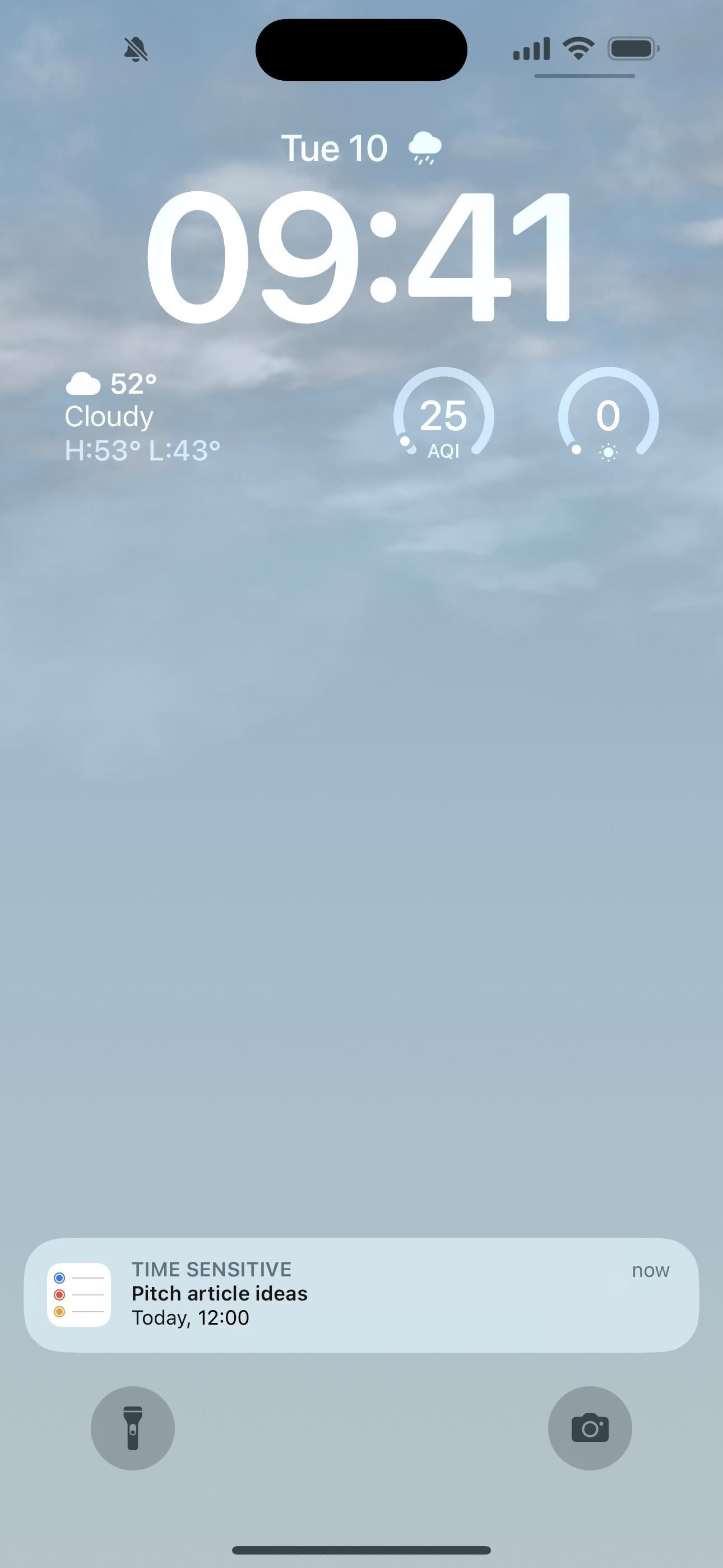The height and width of the screenshot is (1568, 723).
Task: Open the Cloudy 52° weather widget
Action: click(x=142, y=417)
